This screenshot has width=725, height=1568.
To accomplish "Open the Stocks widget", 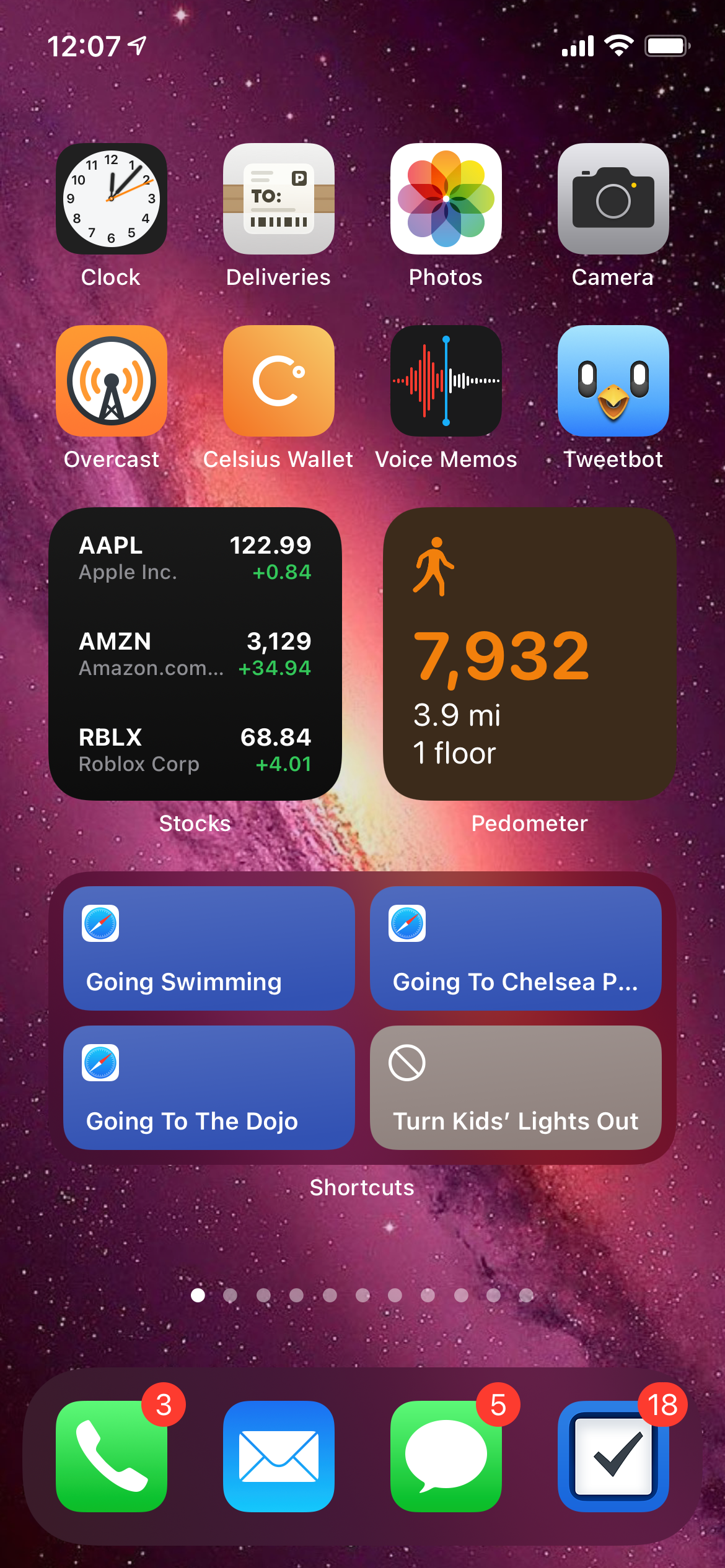I will point(195,654).
